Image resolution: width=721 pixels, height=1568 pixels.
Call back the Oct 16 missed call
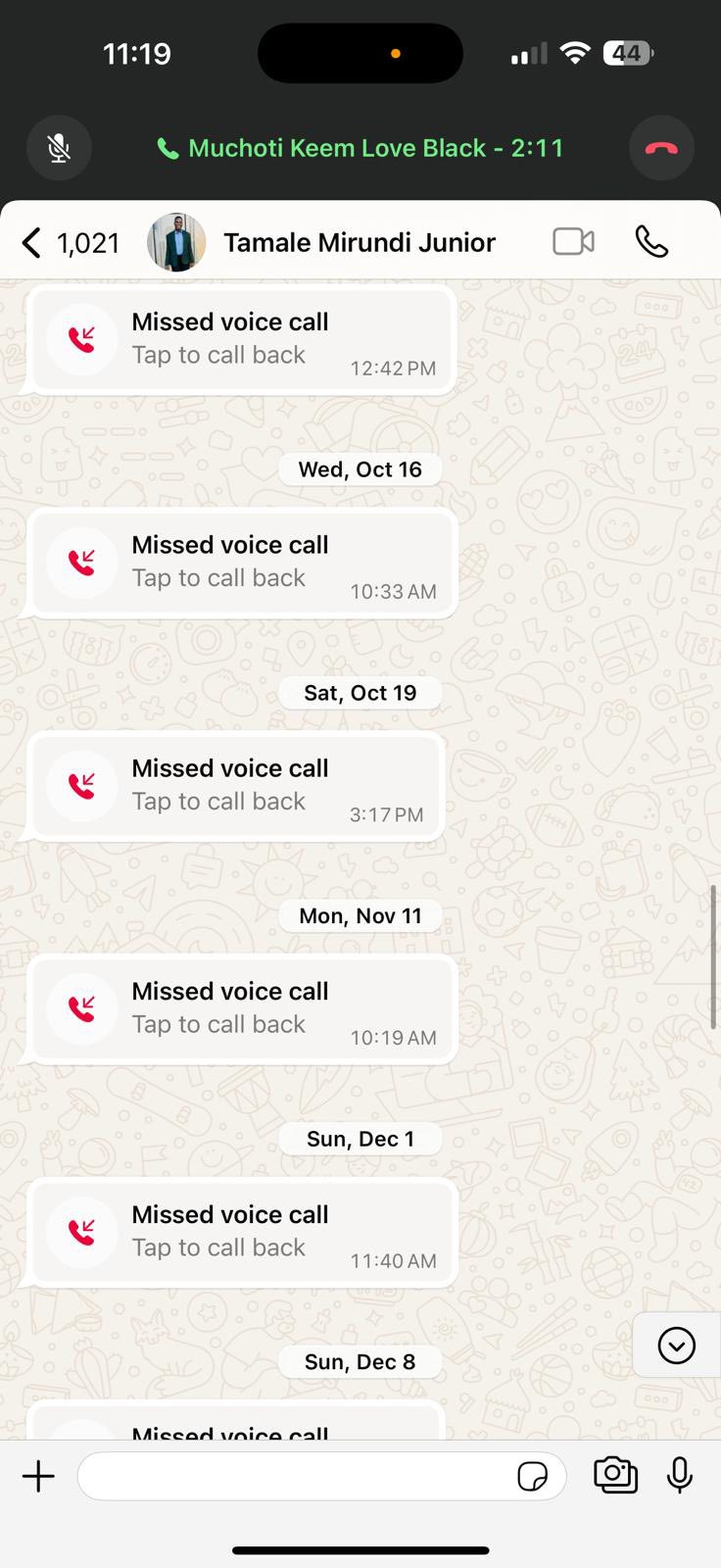pos(241,563)
